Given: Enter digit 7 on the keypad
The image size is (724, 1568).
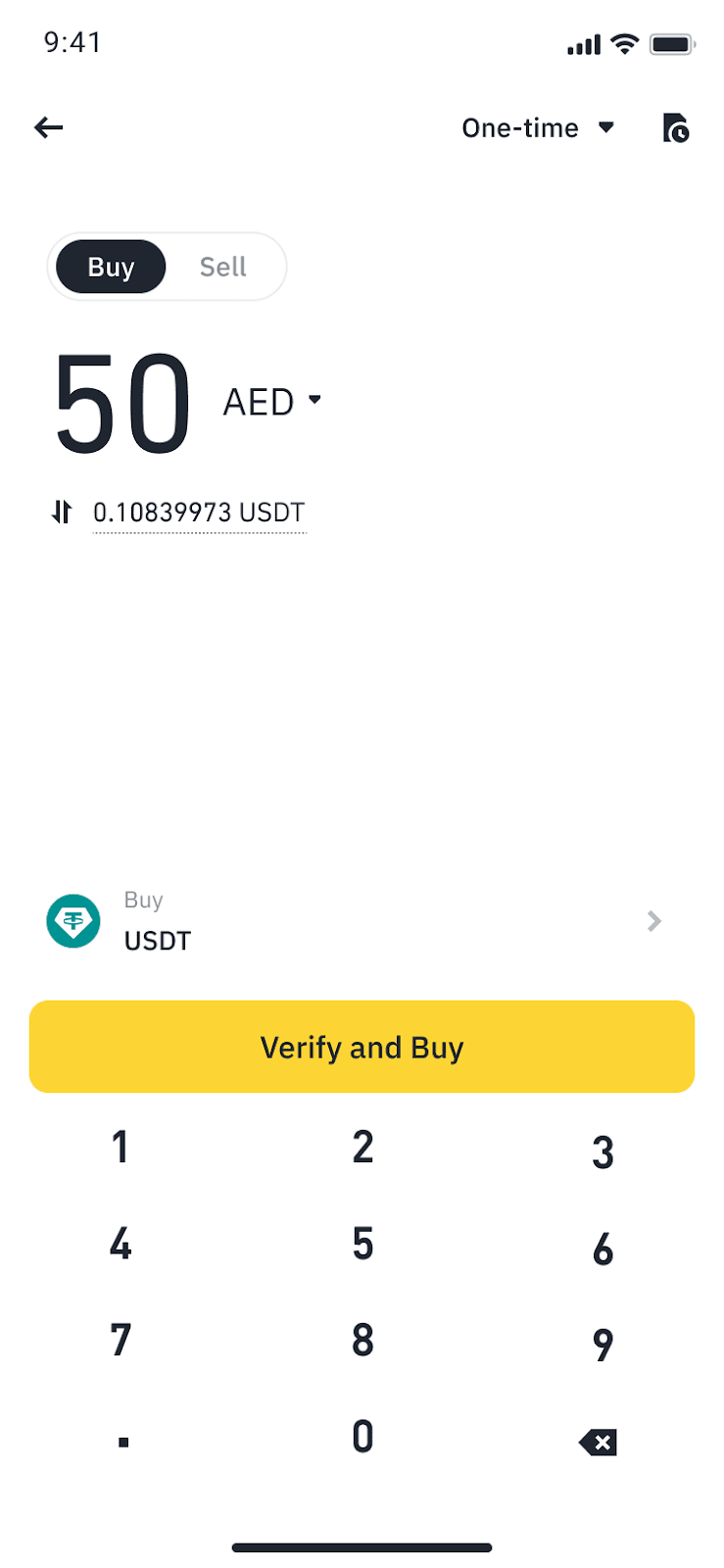Looking at the screenshot, I should (x=121, y=1341).
